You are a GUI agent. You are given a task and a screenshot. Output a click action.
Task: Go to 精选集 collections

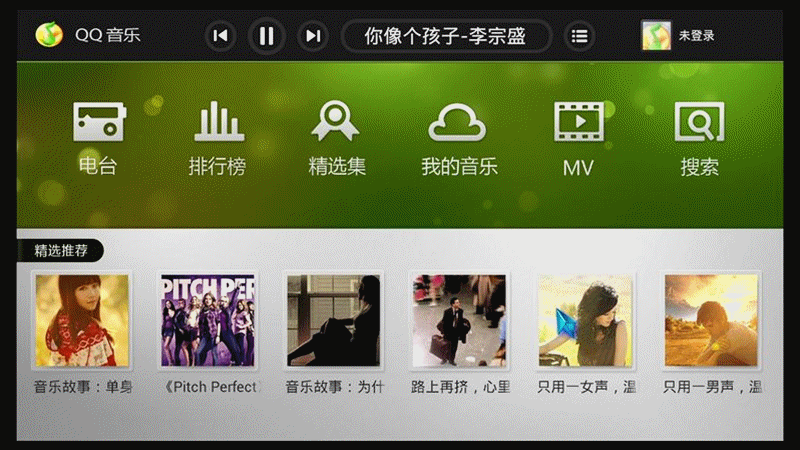[336, 138]
